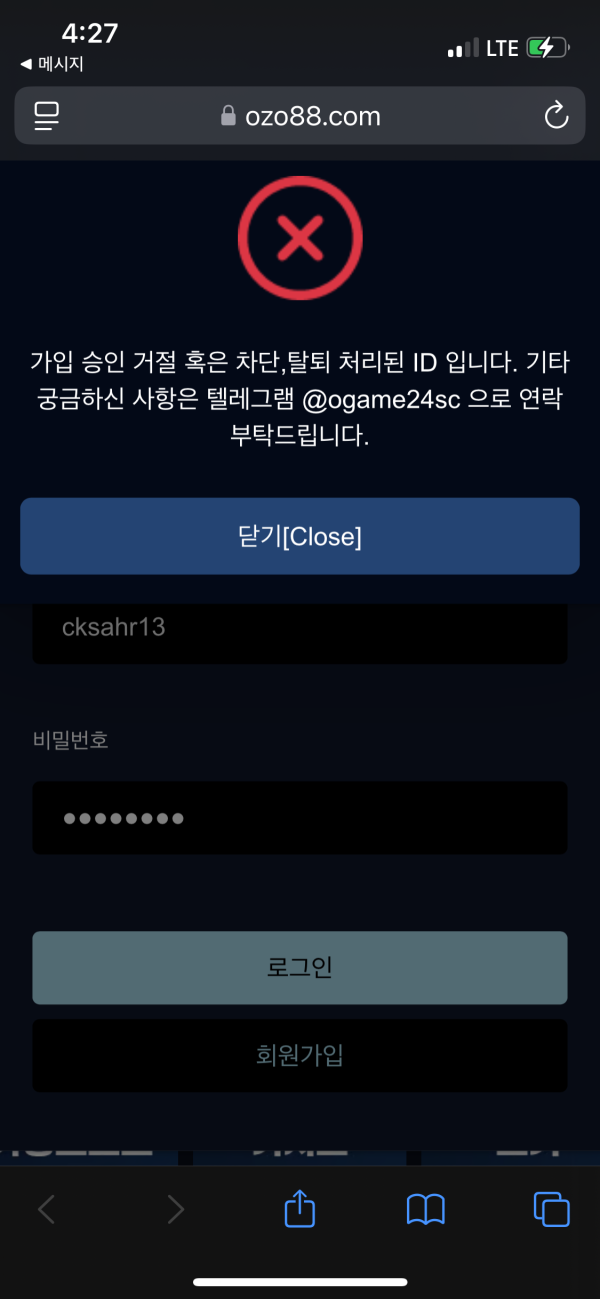Tap the ozo88.com address bar

[300, 116]
